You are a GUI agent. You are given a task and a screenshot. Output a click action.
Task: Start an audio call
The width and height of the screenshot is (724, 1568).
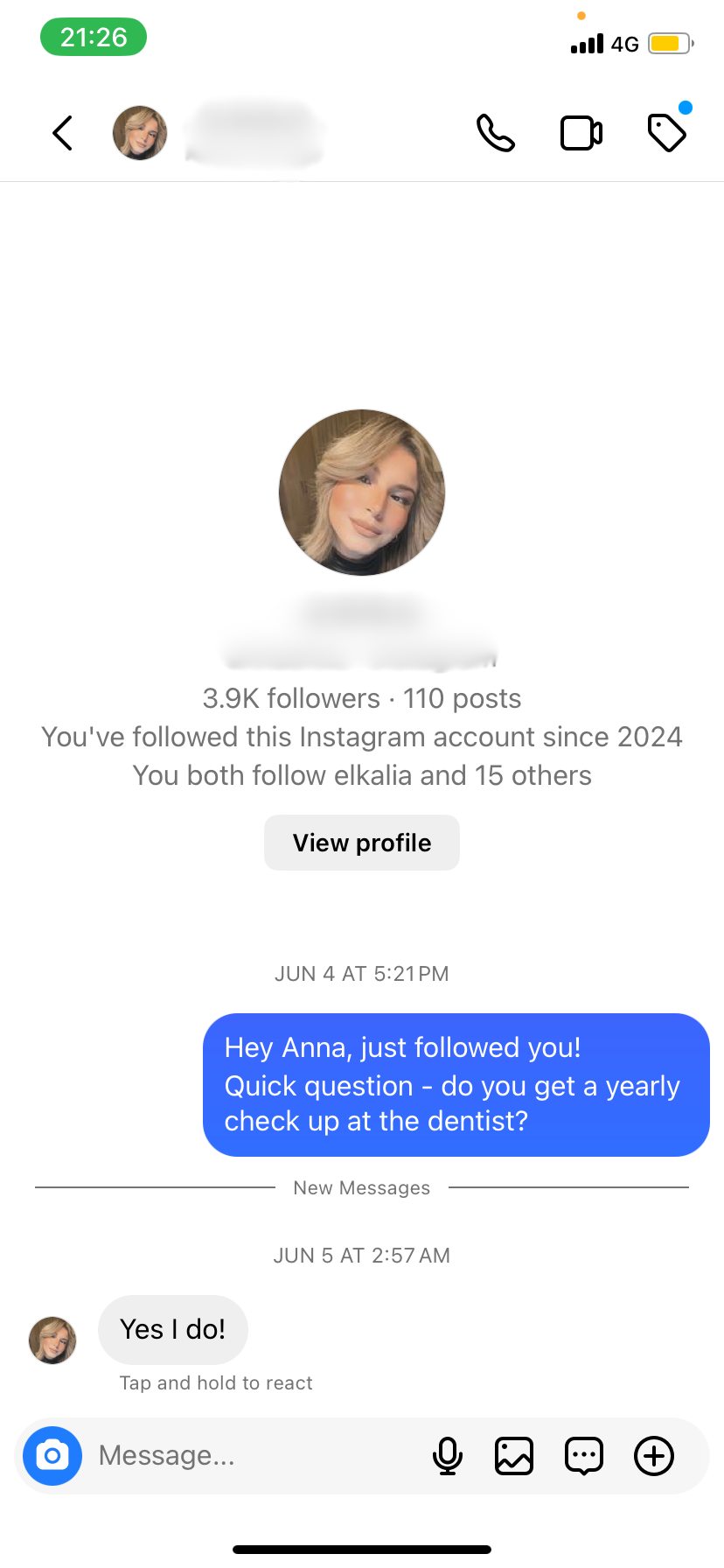(x=495, y=133)
